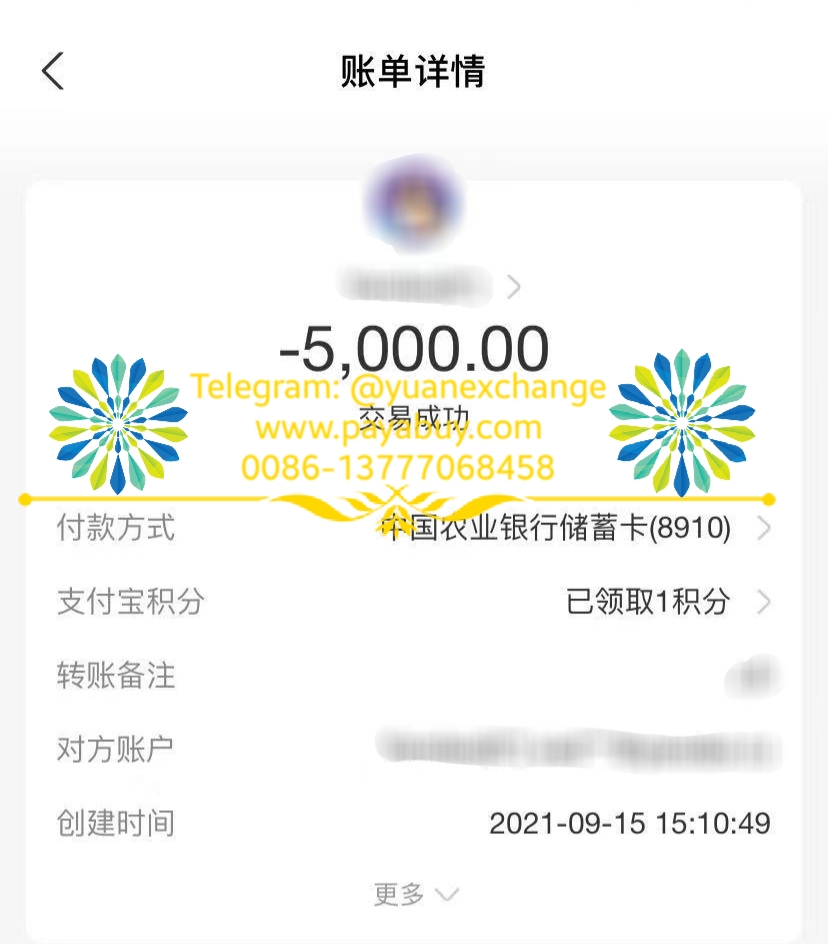The width and height of the screenshot is (828, 944).
Task: Tap the arrow on the 支付宝积分 row
Action: click(x=765, y=602)
